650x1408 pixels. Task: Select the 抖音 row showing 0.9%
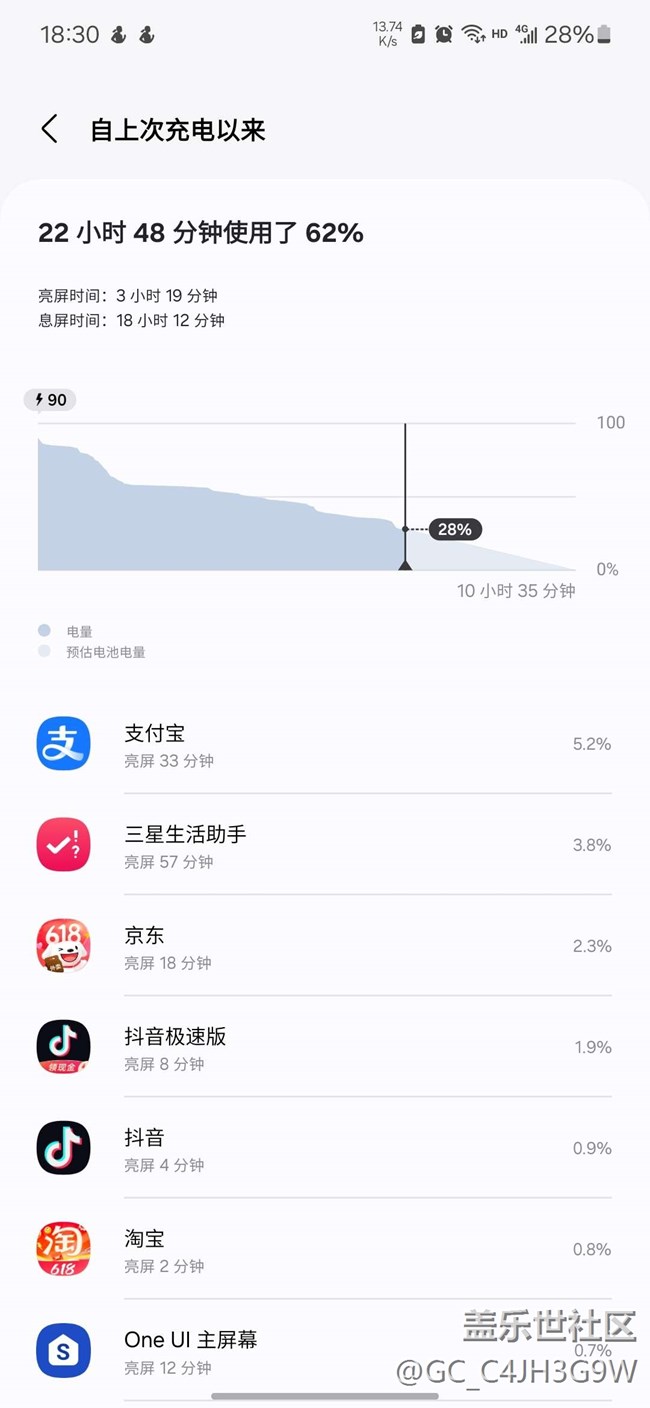(324, 1148)
